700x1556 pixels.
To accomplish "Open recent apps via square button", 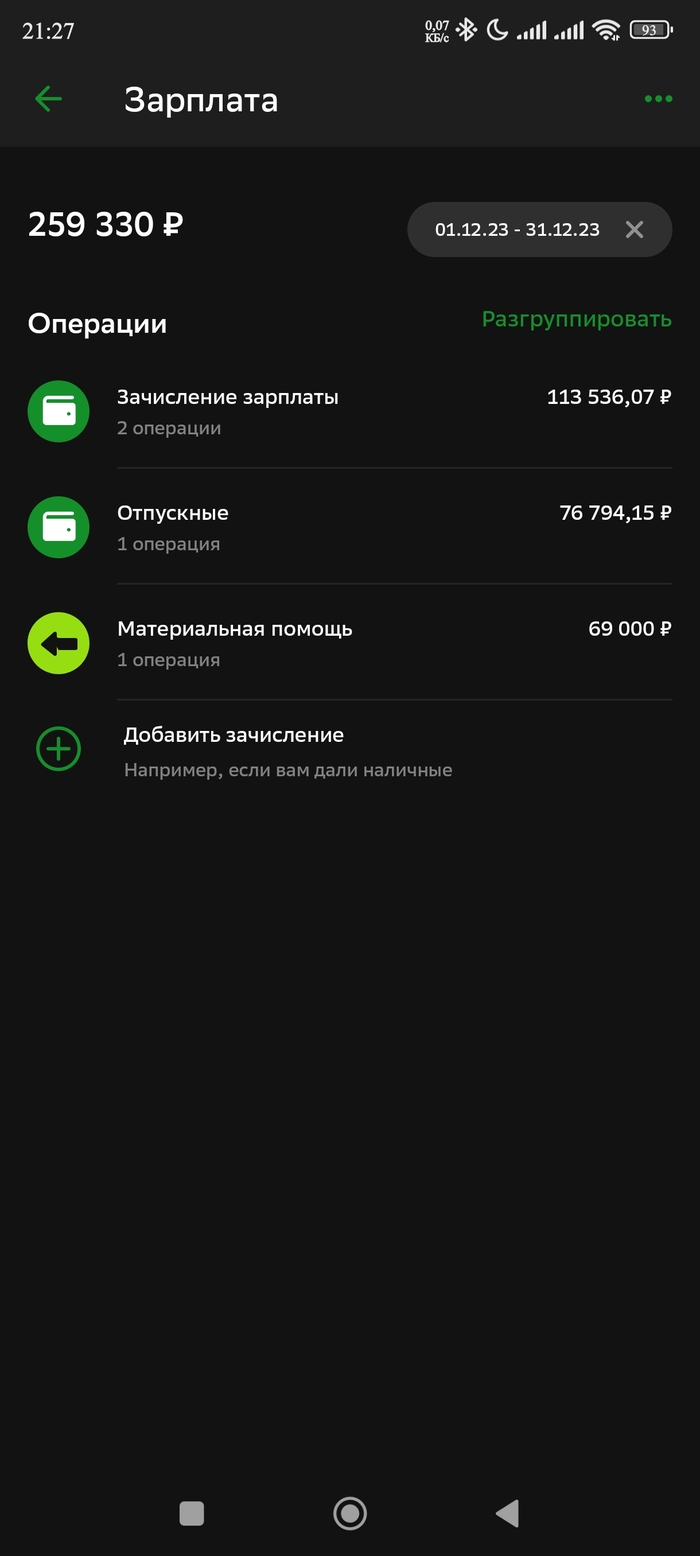I will pos(192,1513).
